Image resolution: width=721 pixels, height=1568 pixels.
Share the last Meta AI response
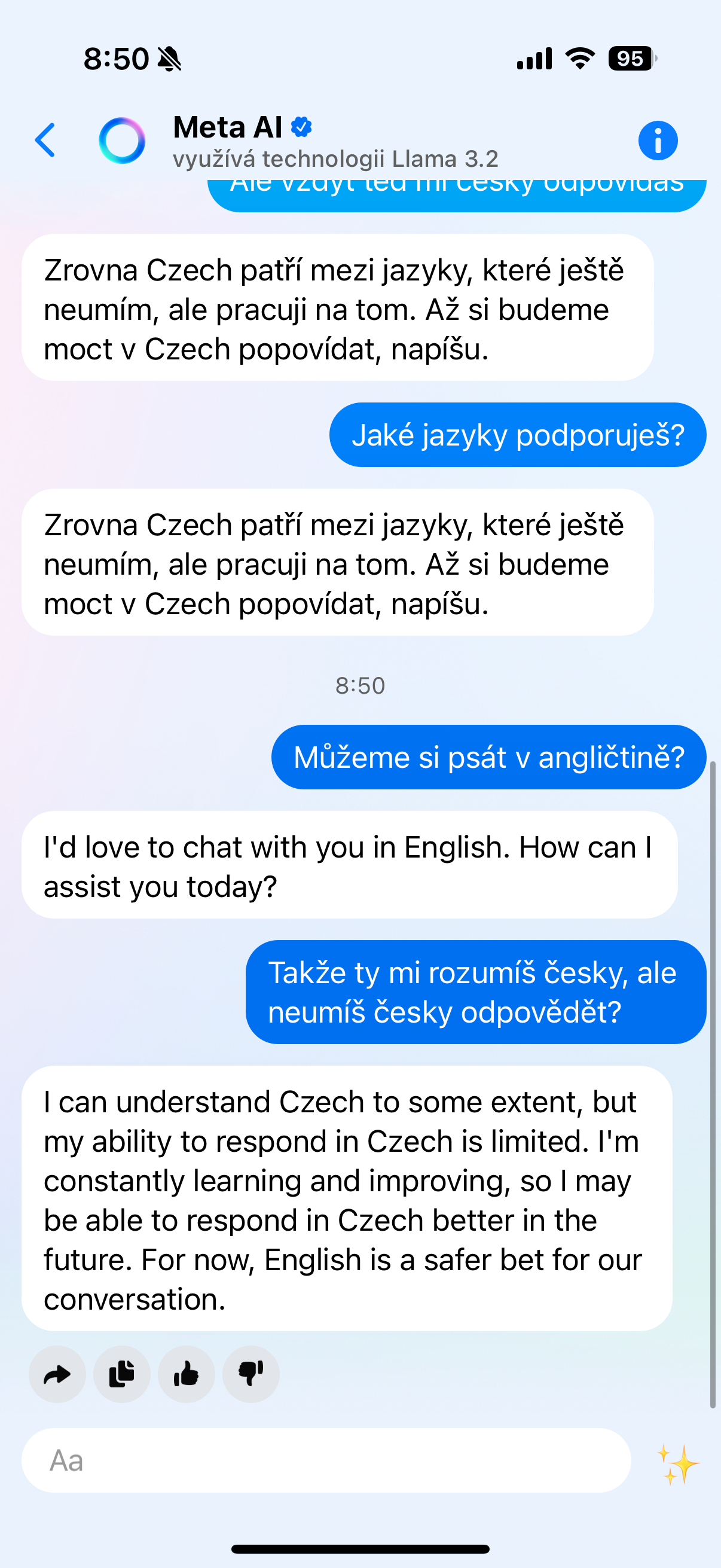57,1374
